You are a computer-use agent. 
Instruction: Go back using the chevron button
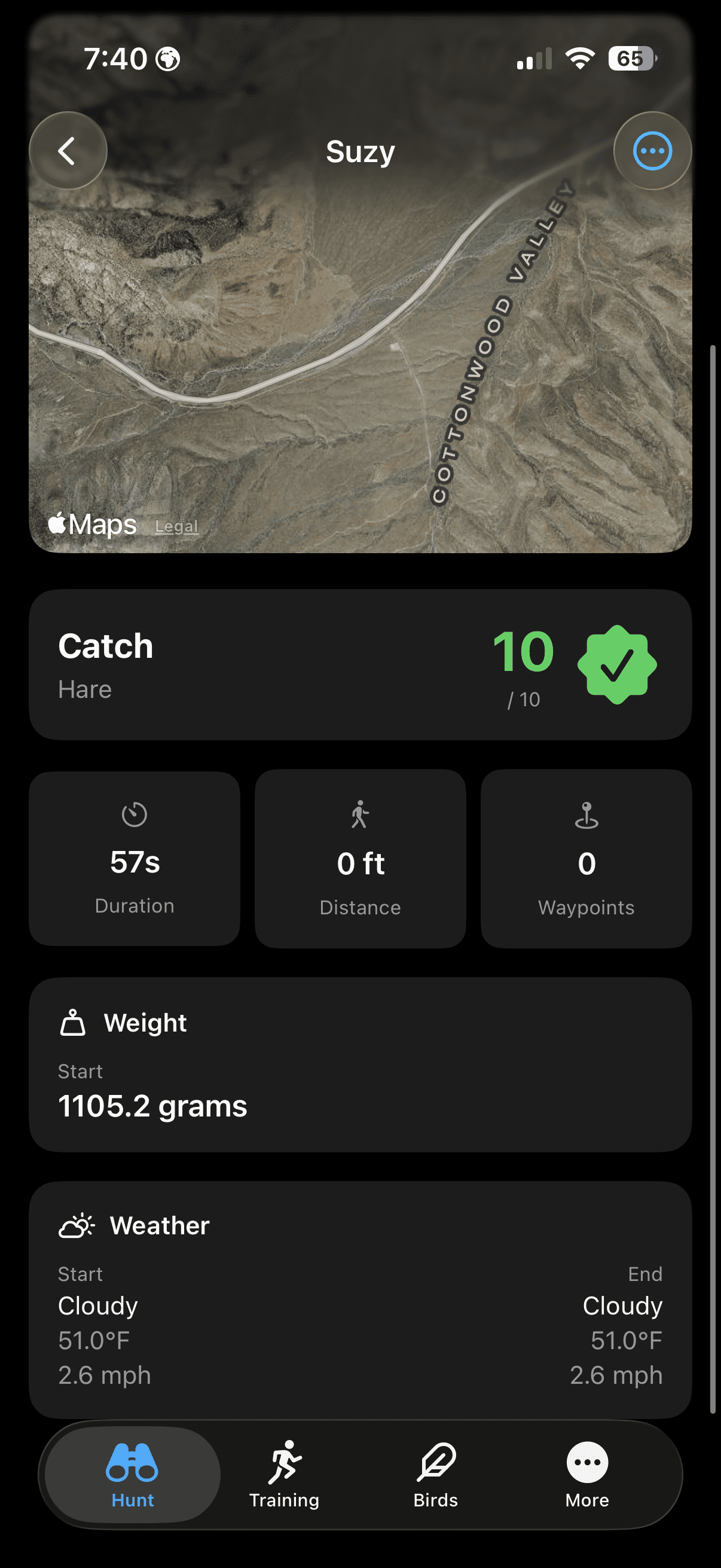(68, 151)
